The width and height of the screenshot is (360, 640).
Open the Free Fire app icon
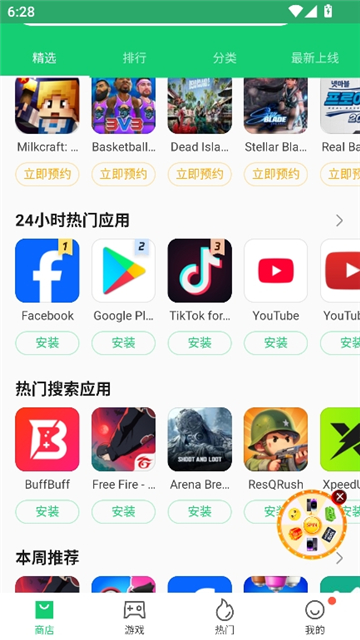[123, 439]
